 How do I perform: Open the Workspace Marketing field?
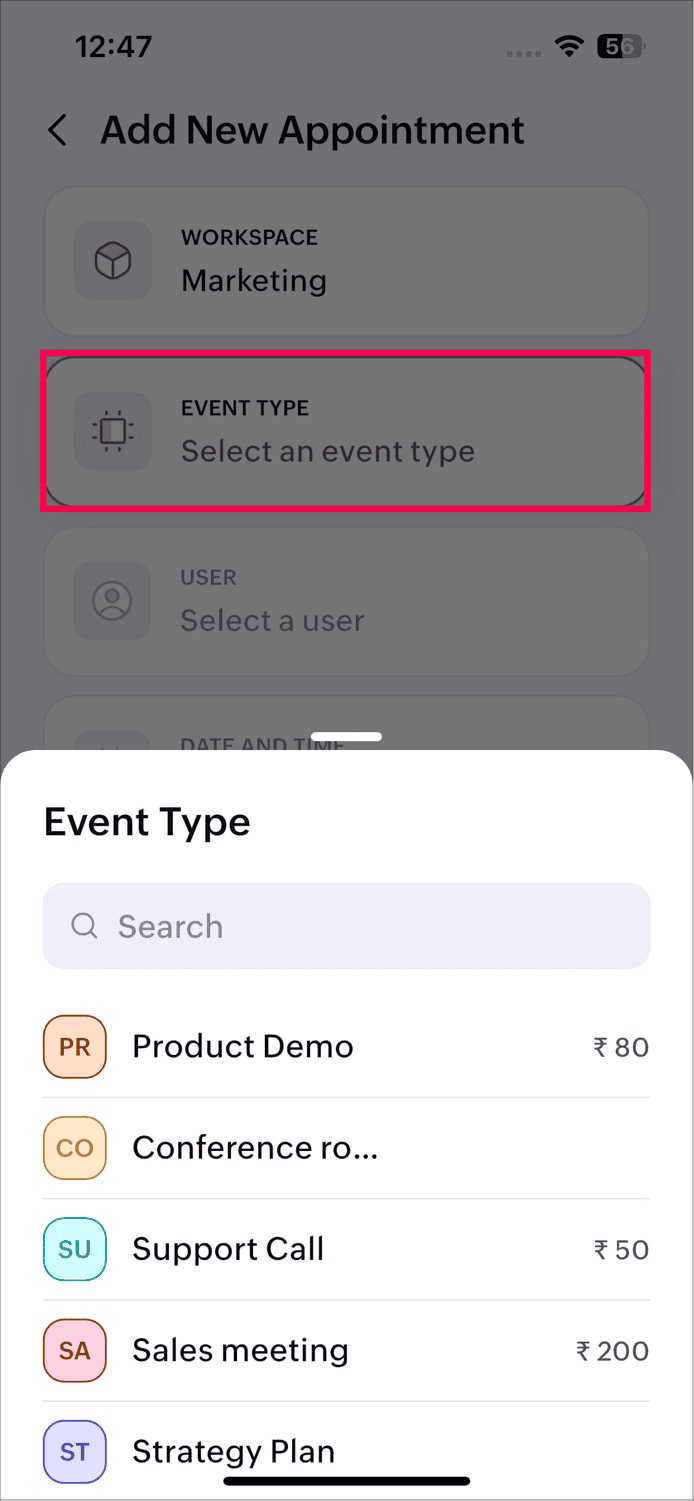[346, 261]
